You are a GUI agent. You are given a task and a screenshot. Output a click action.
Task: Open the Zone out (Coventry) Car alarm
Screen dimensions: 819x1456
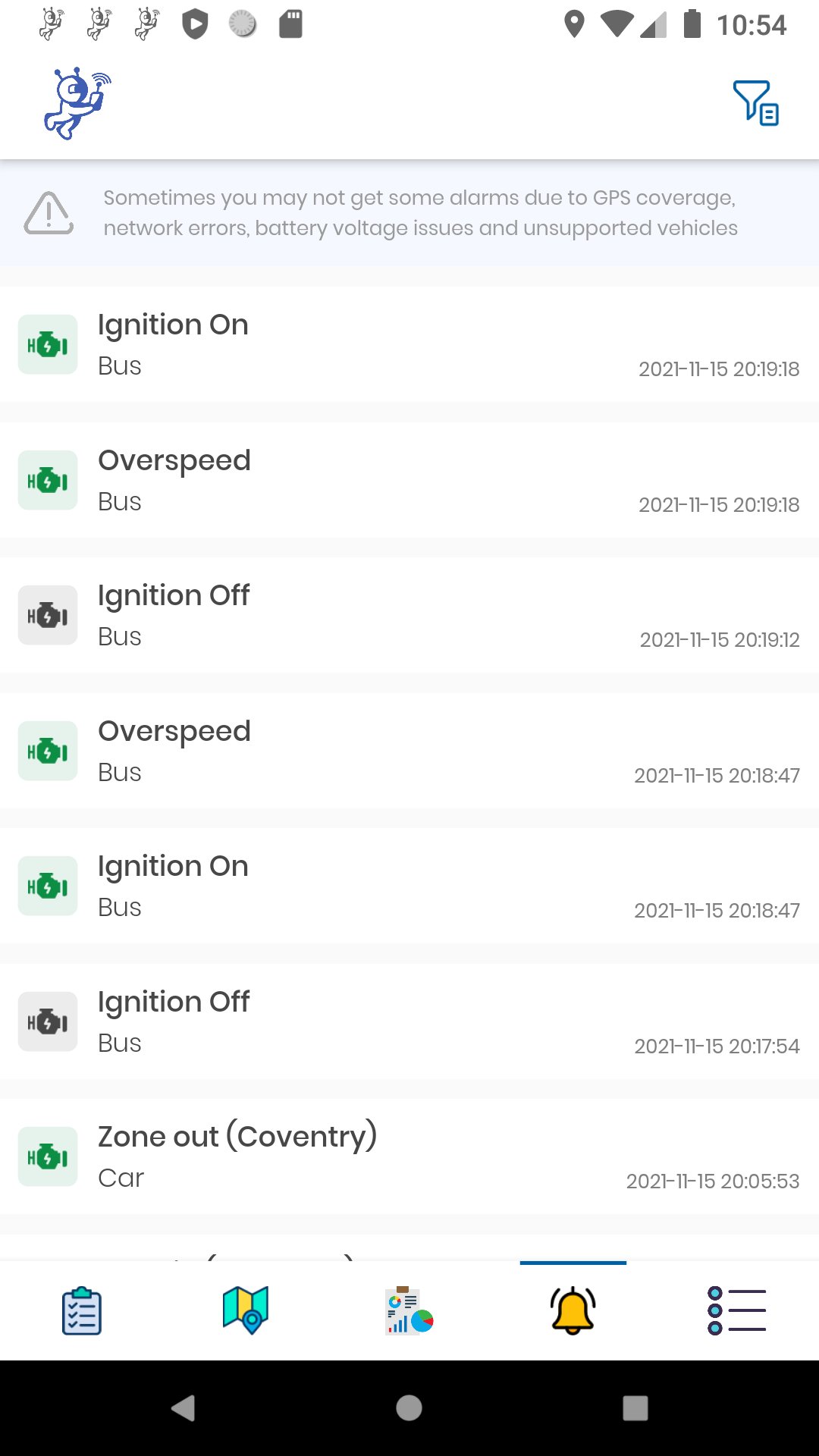pyautogui.click(x=409, y=1156)
